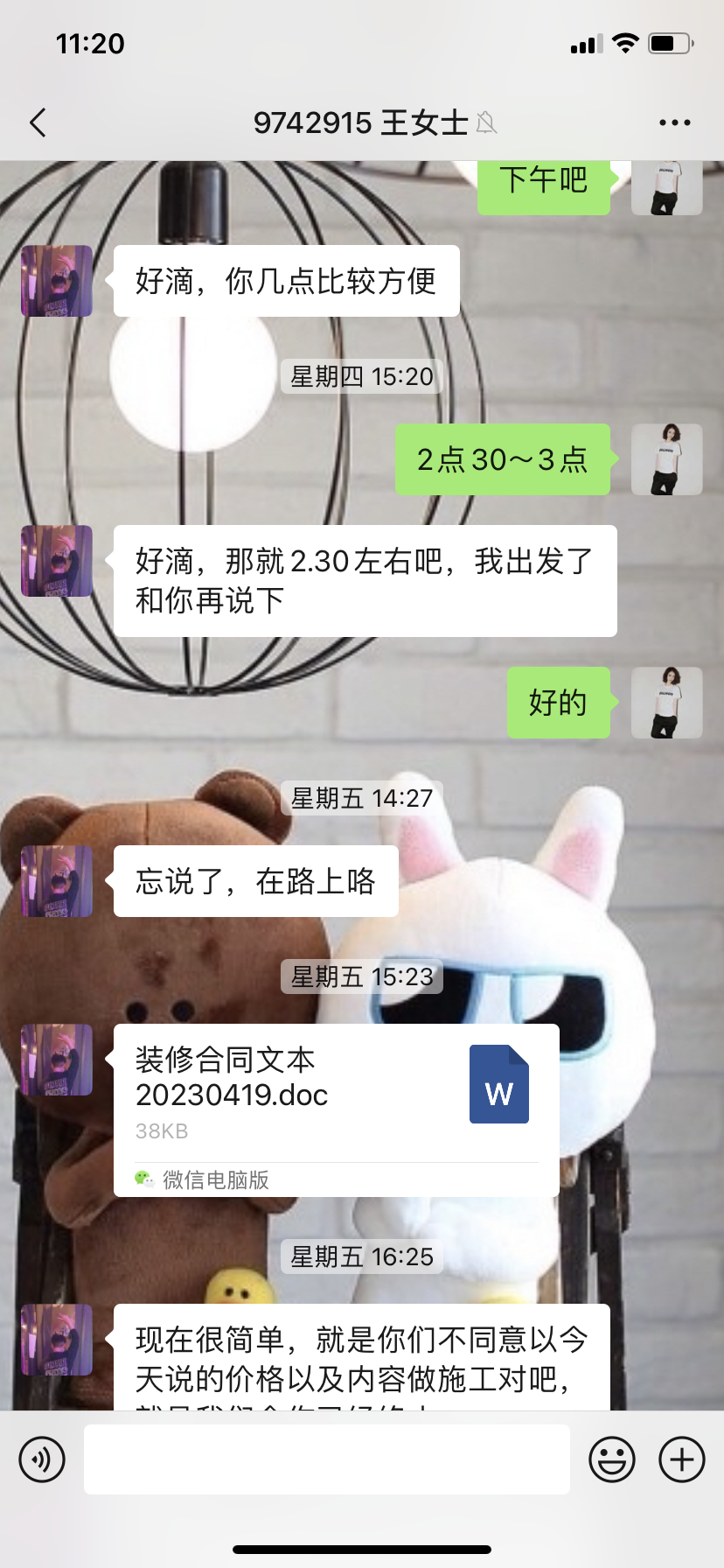Screen dimensions: 724x1568
Task: Open the chat info overflow menu
Action: pyautogui.click(x=674, y=123)
